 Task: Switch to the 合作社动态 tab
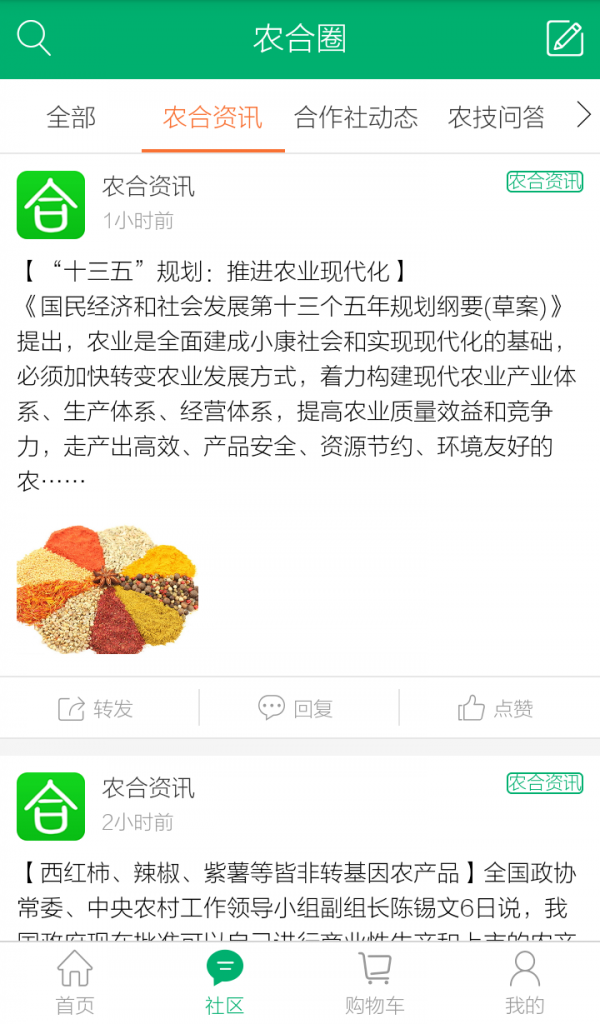coord(356,117)
